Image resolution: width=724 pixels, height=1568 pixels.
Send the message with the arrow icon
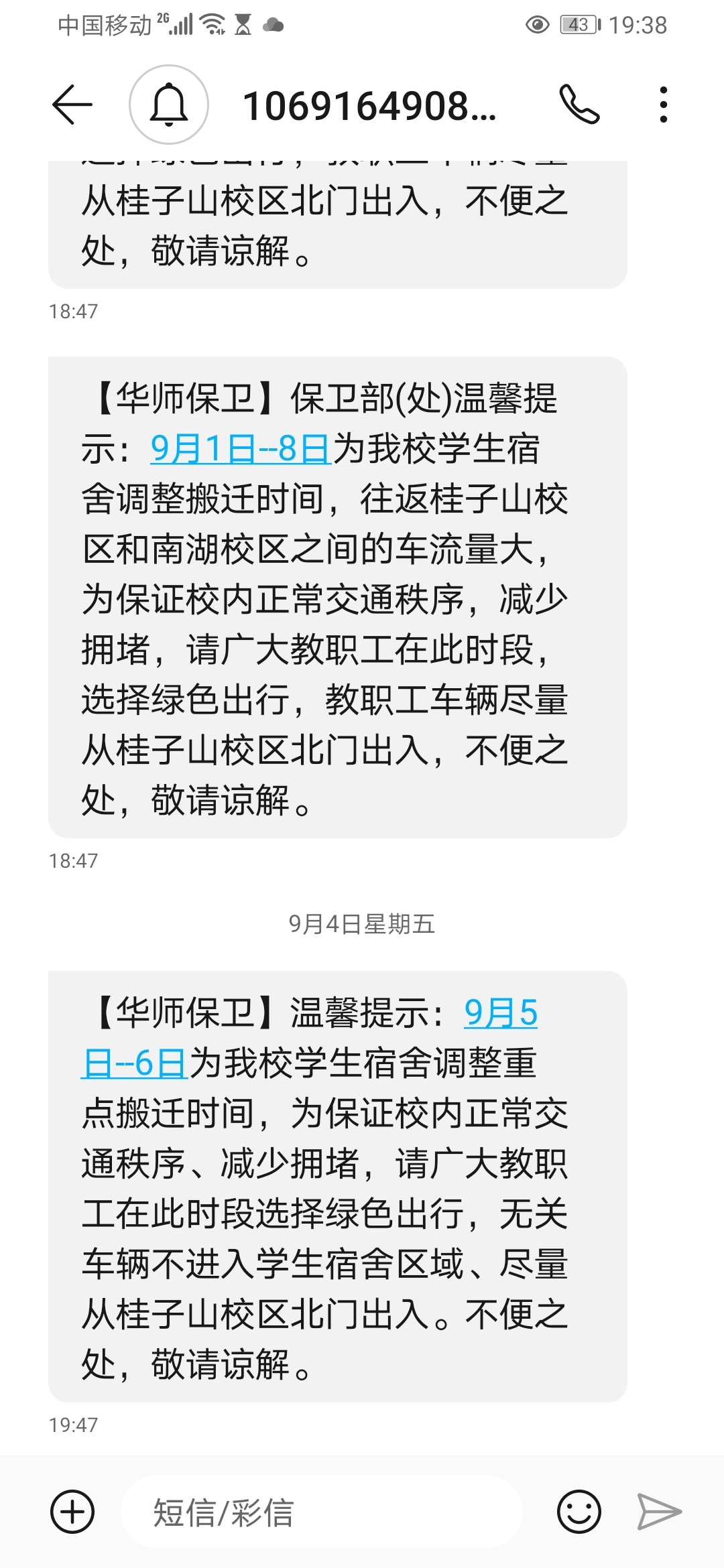pos(659,1512)
